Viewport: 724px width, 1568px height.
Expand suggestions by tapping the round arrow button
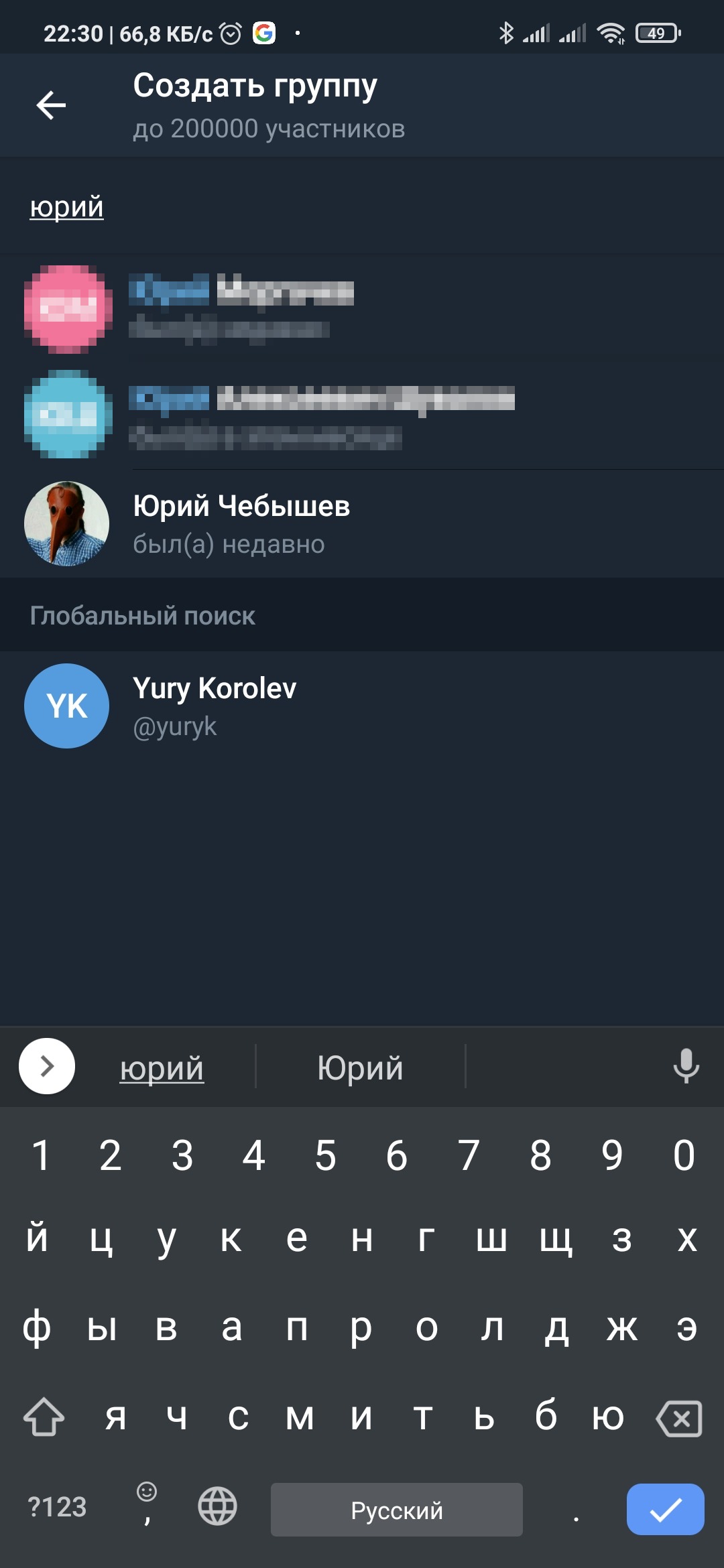coord(46,1067)
